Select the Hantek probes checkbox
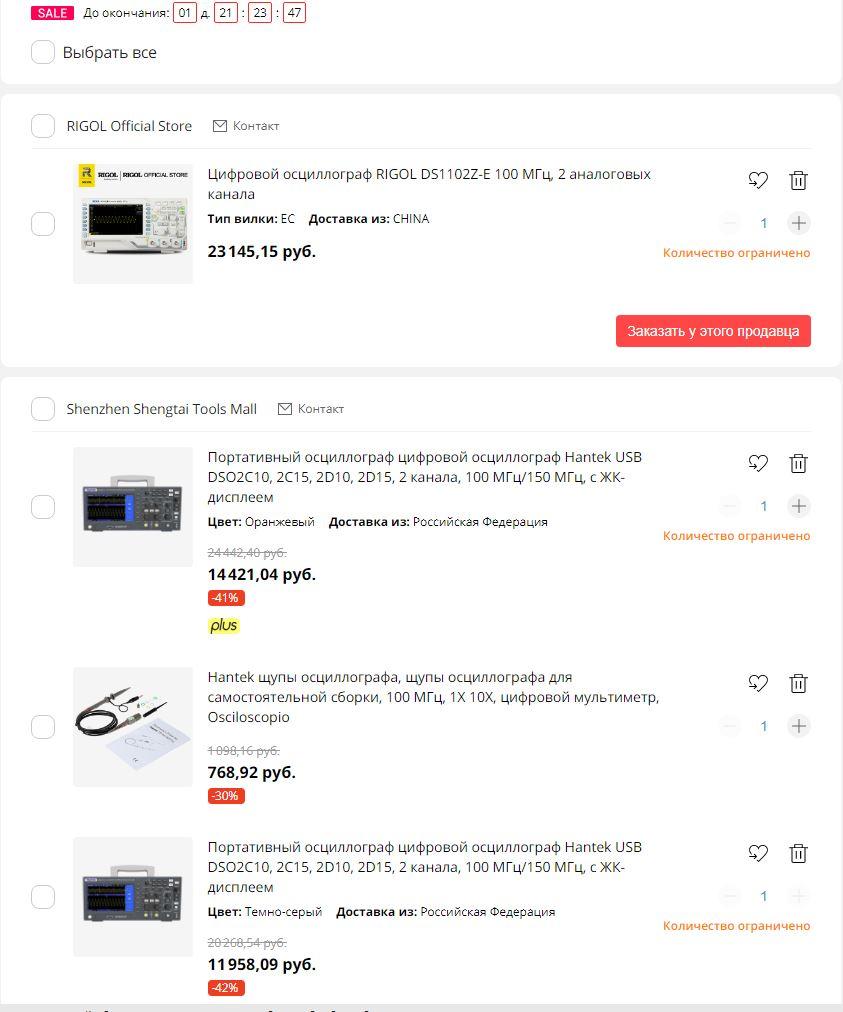The height and width of the screenshot is (1012, 843). pyautogui.click(x=43, y=727)
